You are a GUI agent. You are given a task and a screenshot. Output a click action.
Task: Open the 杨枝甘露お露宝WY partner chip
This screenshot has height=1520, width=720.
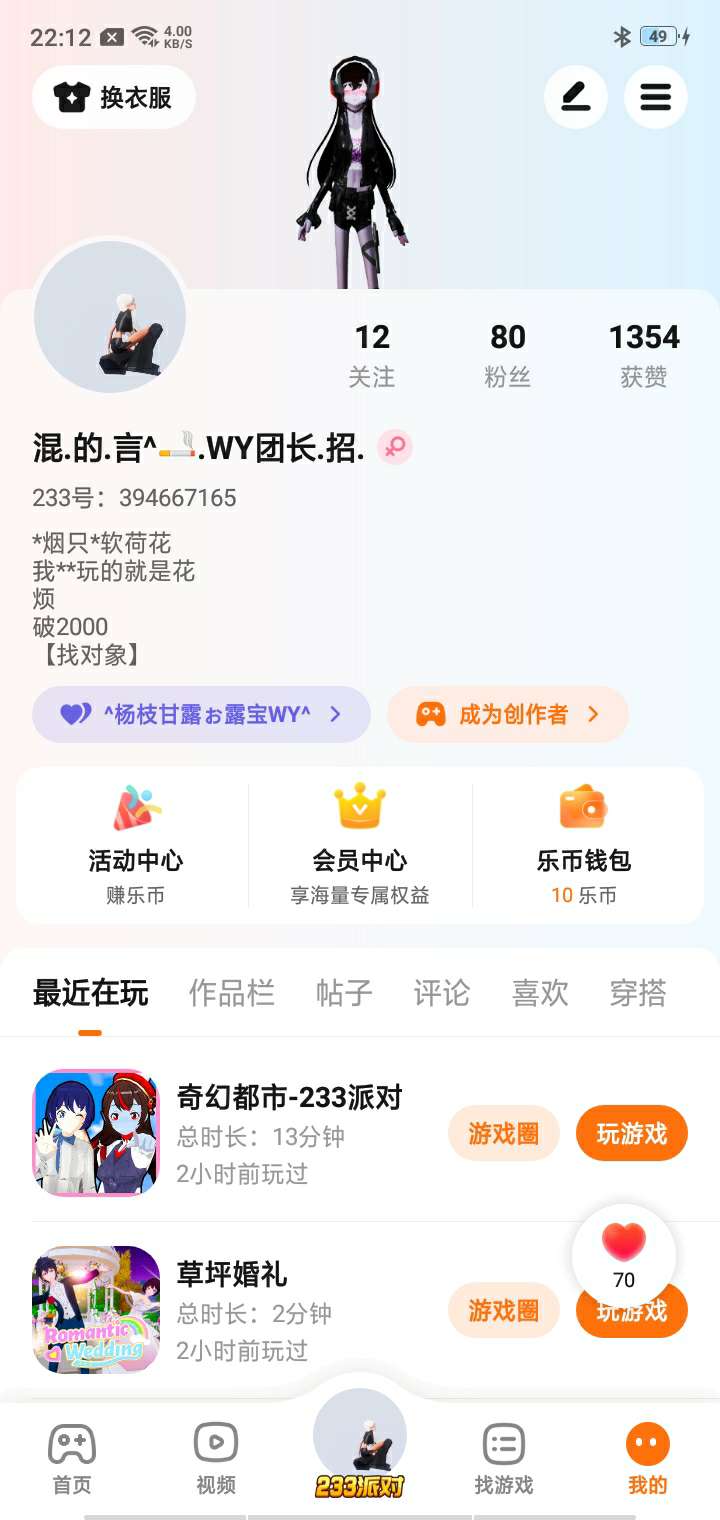click(201, 714)
